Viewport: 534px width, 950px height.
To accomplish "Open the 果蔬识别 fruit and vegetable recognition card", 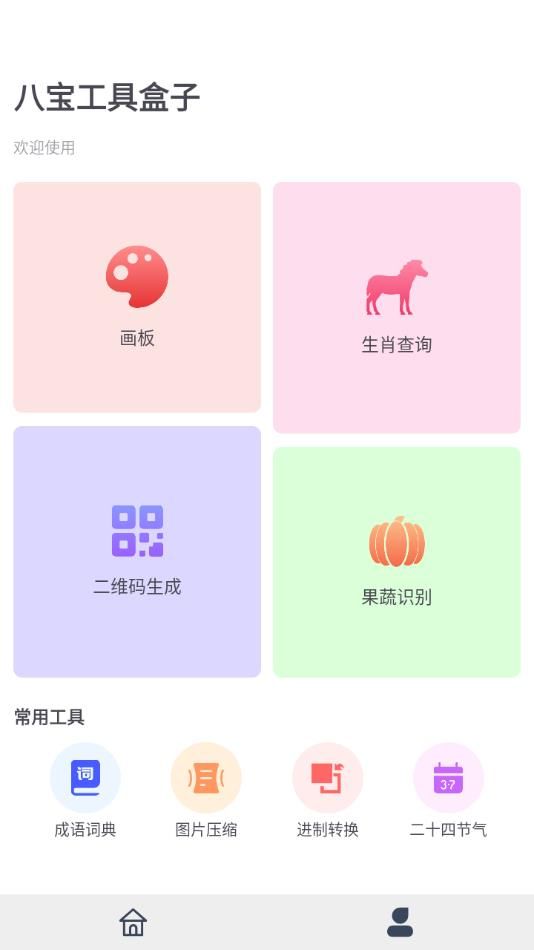I will 396,562.
